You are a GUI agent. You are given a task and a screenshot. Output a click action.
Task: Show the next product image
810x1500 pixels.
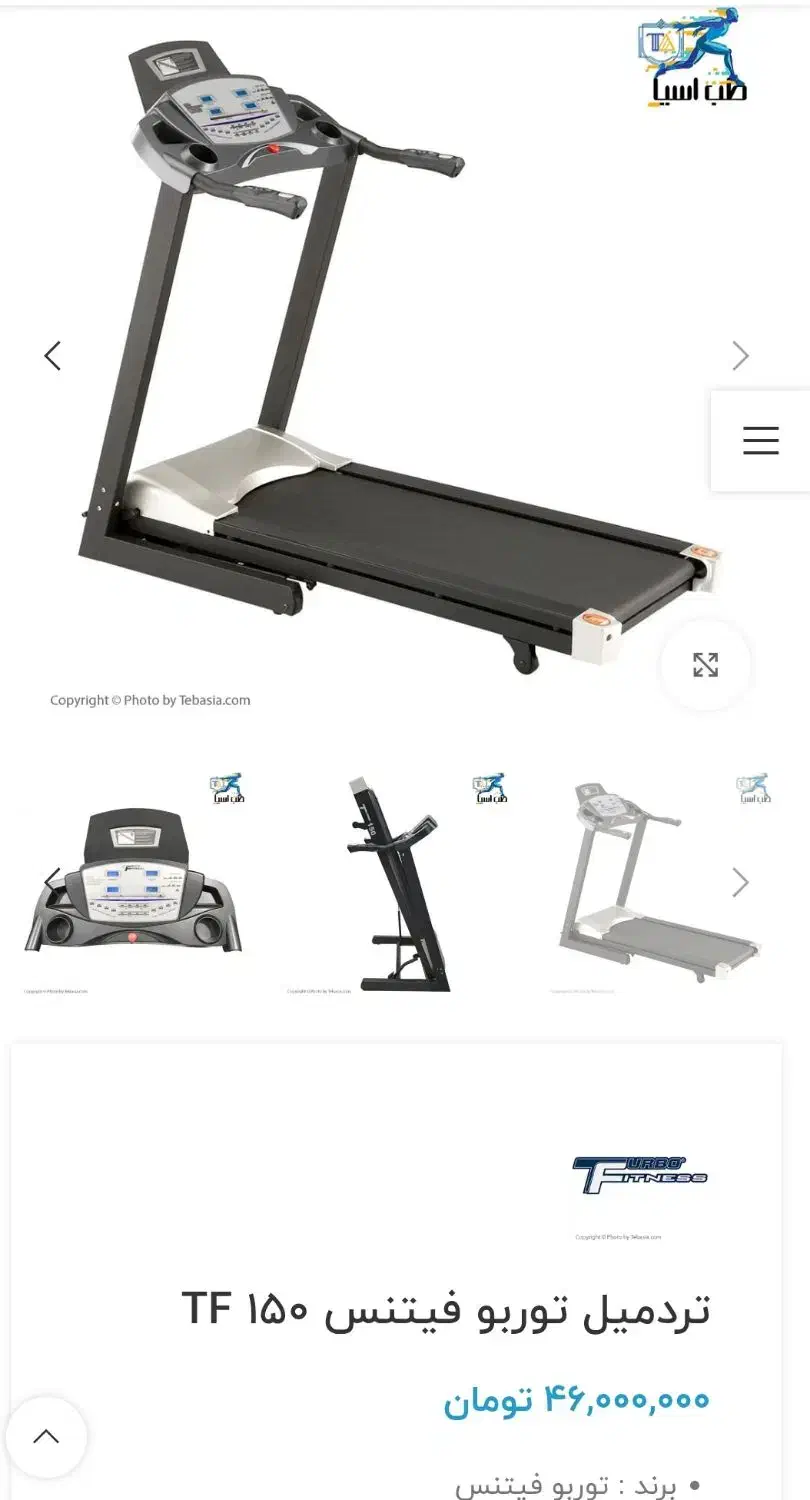[x=740, y=355]
